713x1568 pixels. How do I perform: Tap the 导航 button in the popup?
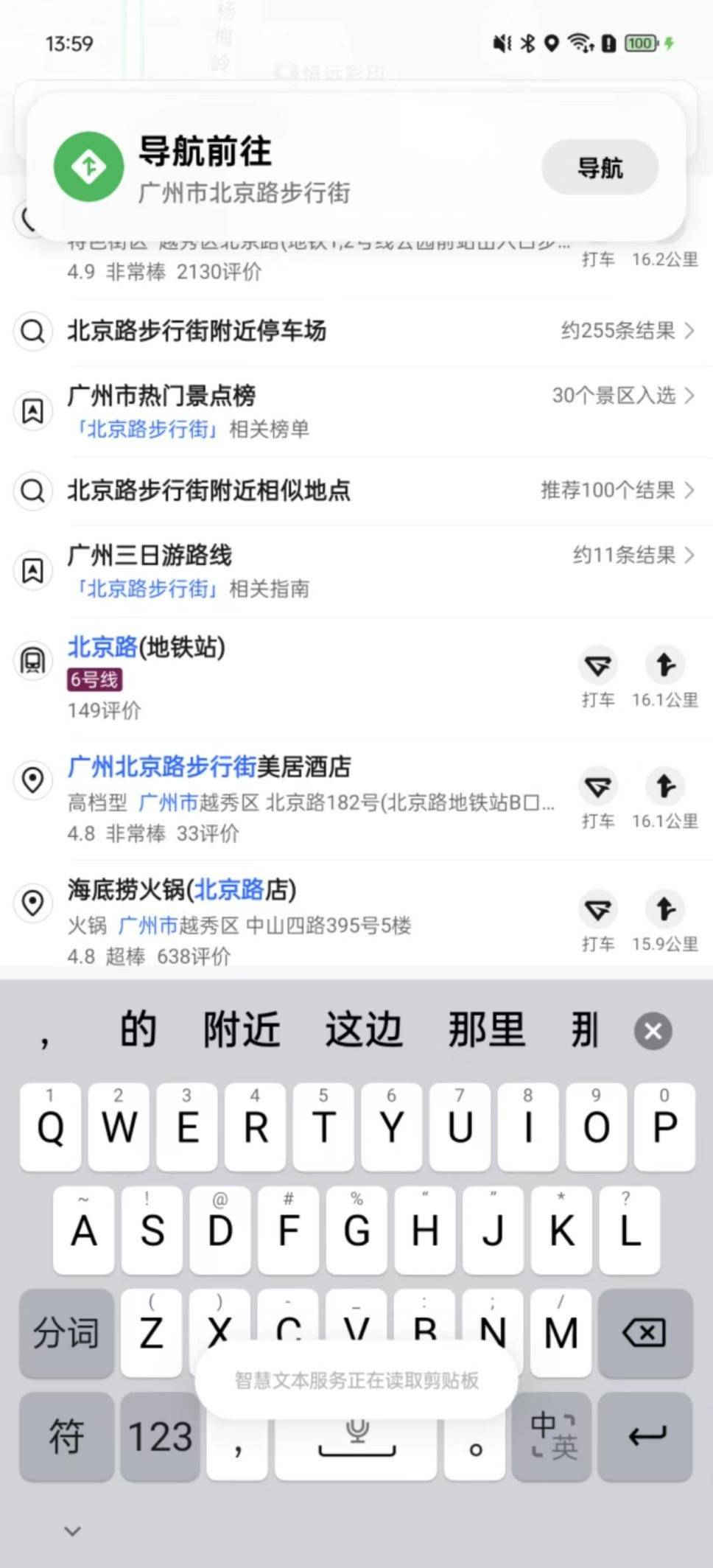(599, 167)
